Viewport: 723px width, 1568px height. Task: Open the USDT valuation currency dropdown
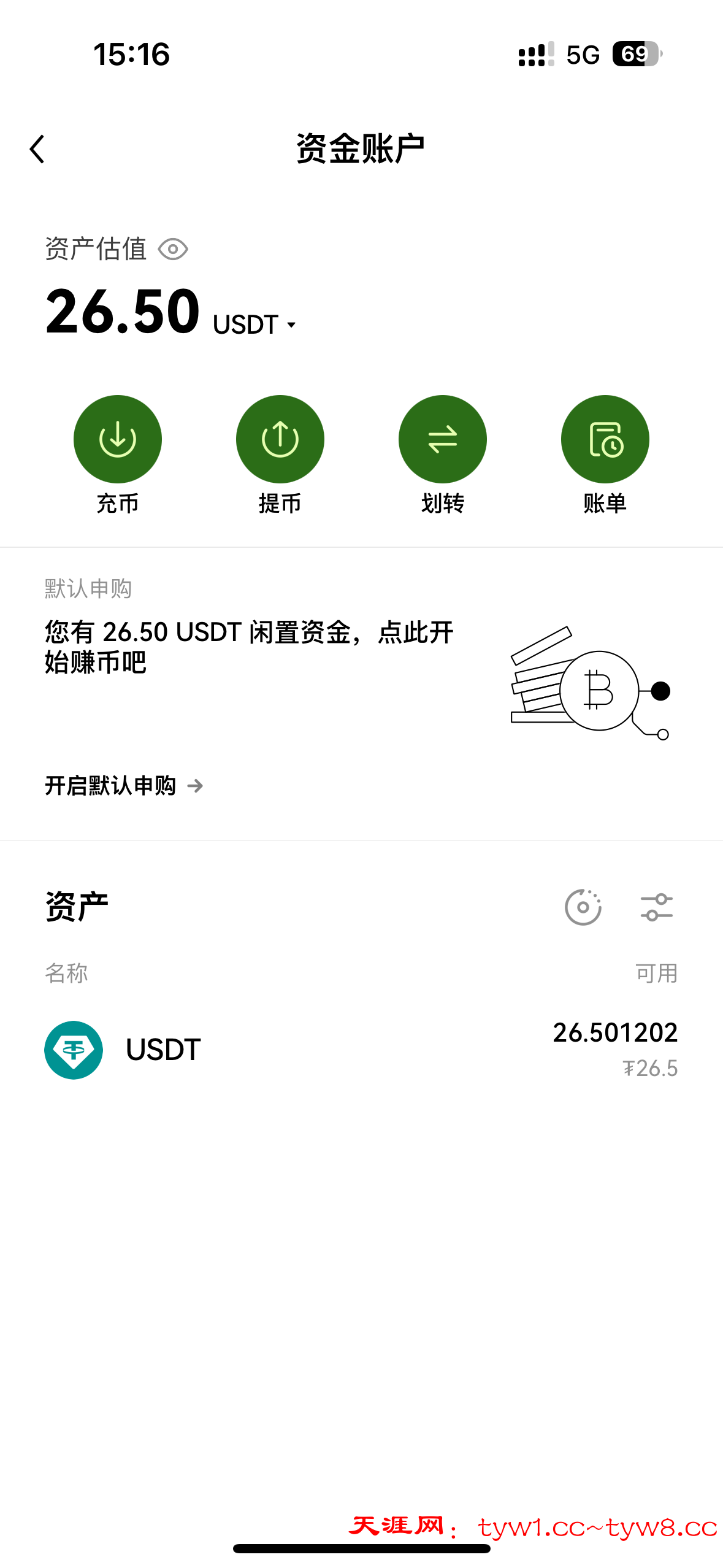[254, 325]
